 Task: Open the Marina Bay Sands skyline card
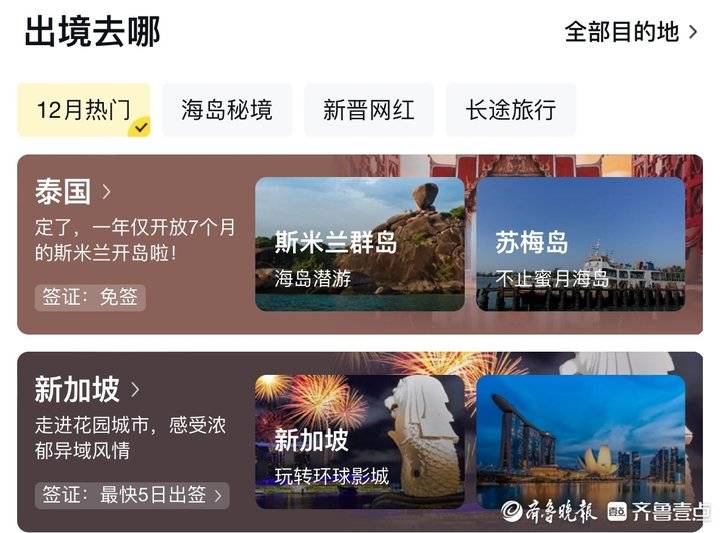581,440
